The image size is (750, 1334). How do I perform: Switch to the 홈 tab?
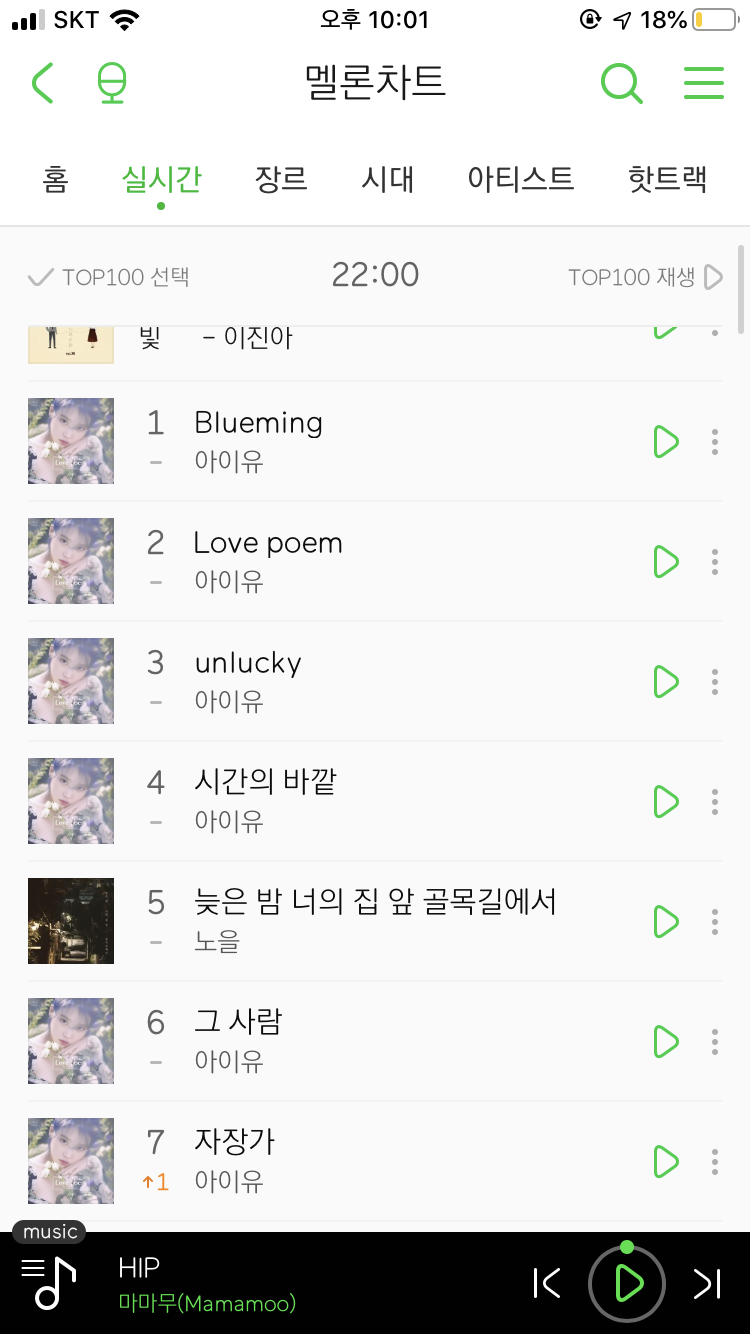[x=55, y=179]
